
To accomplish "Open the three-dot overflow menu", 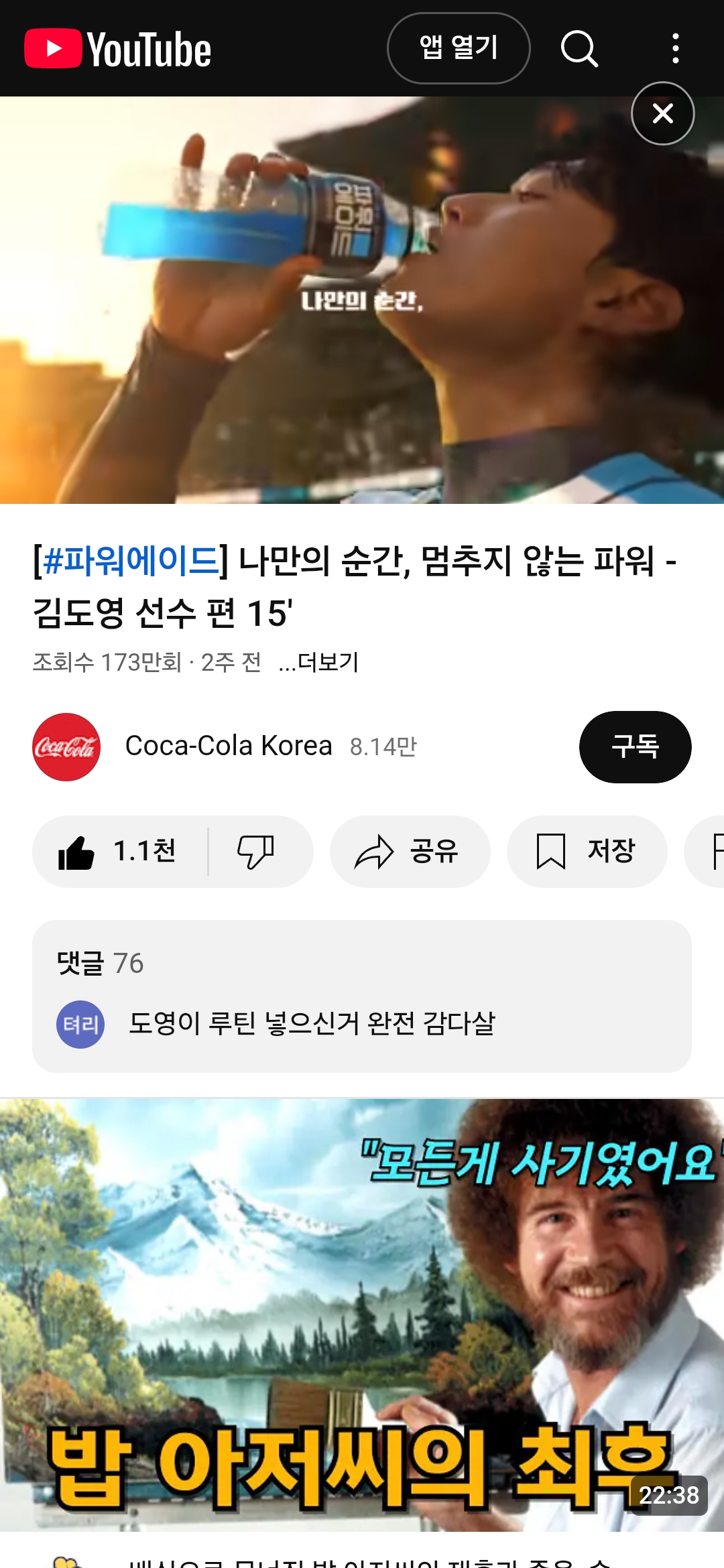I will point(675,48).
